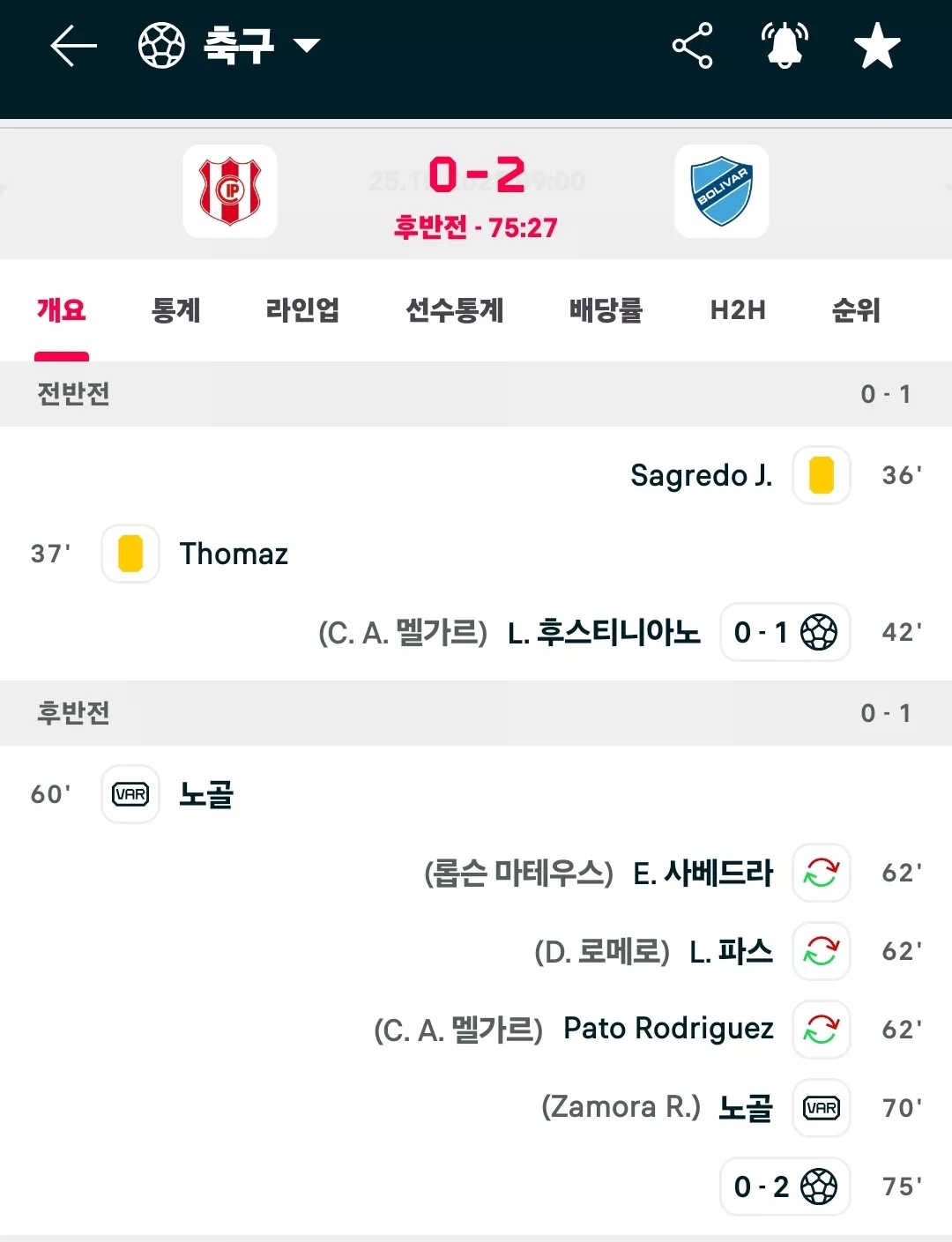View the 배당률 tab
The image size is (952, 1242).
pos(606,310)
